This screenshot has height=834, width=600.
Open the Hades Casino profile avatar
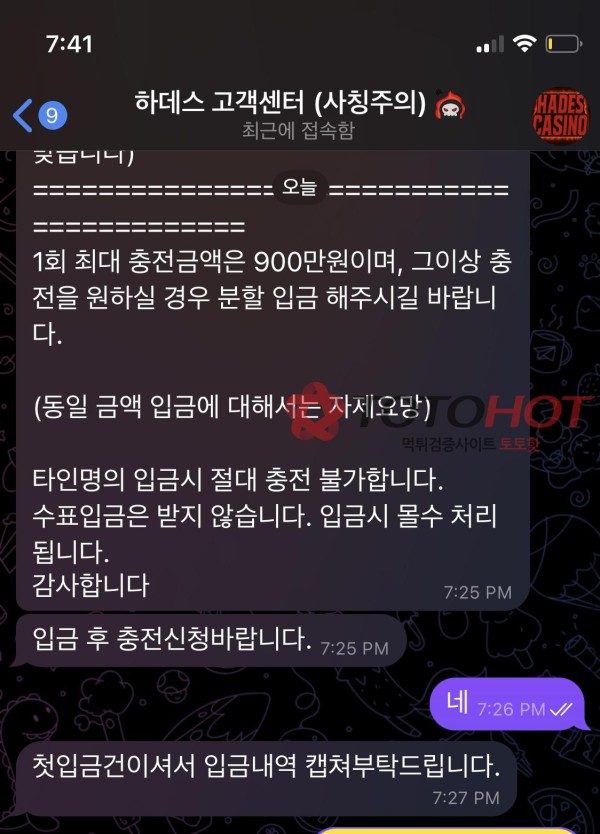coord(560,115)
